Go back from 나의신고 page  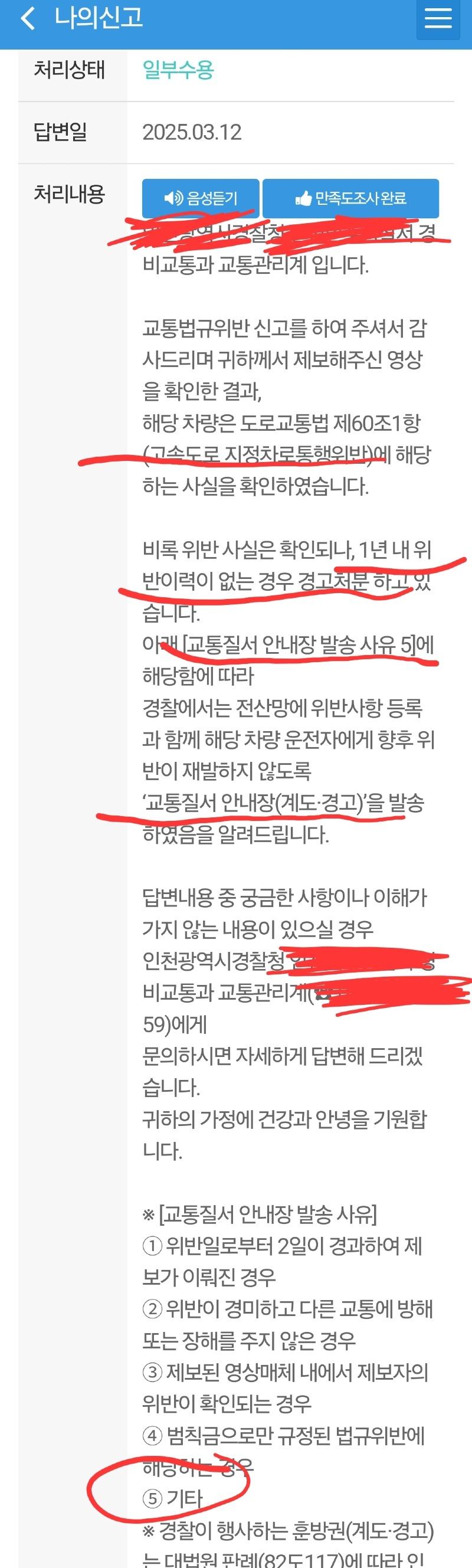pos(27,18)
